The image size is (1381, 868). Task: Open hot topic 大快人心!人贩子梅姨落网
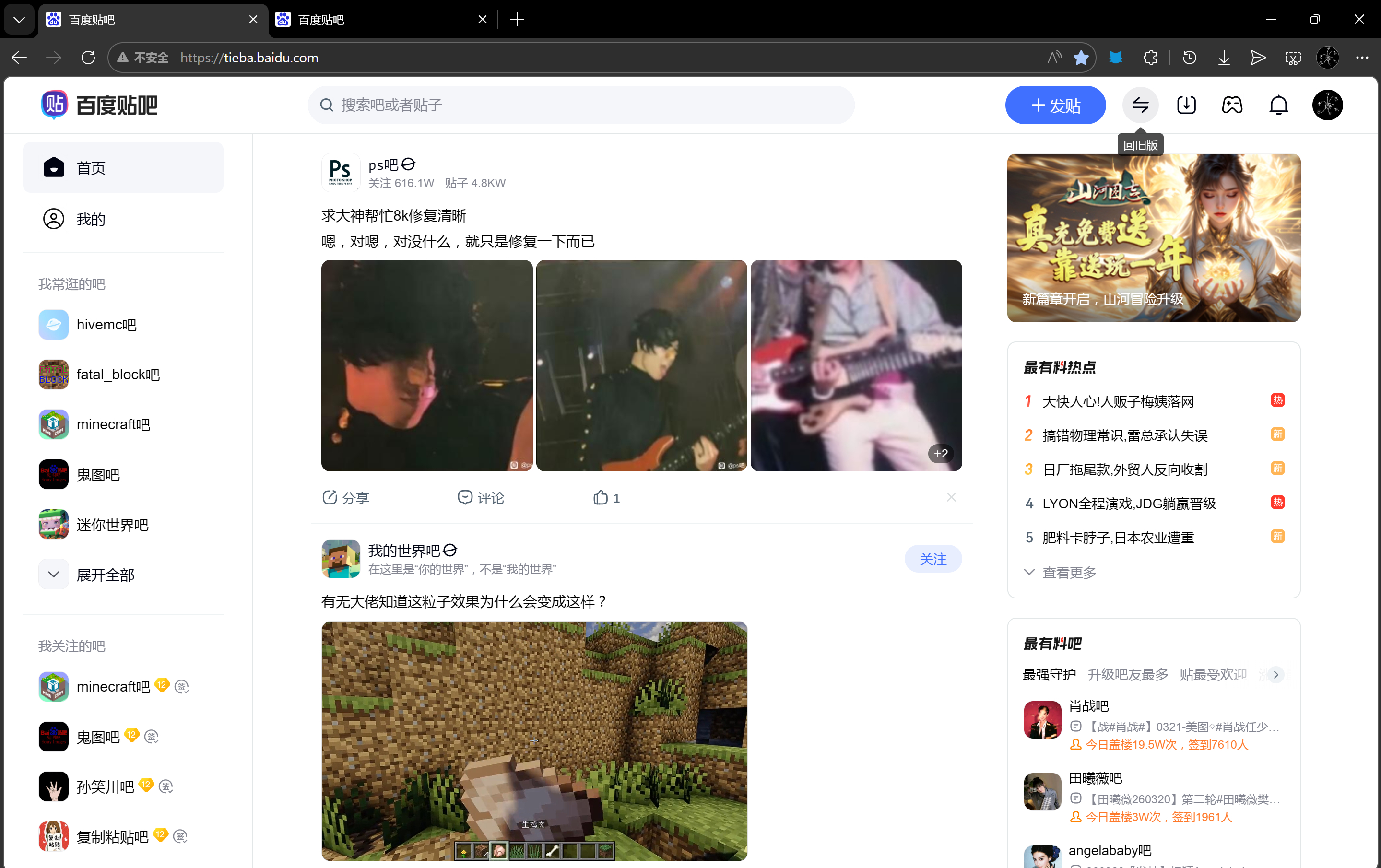coord(1117,401)
